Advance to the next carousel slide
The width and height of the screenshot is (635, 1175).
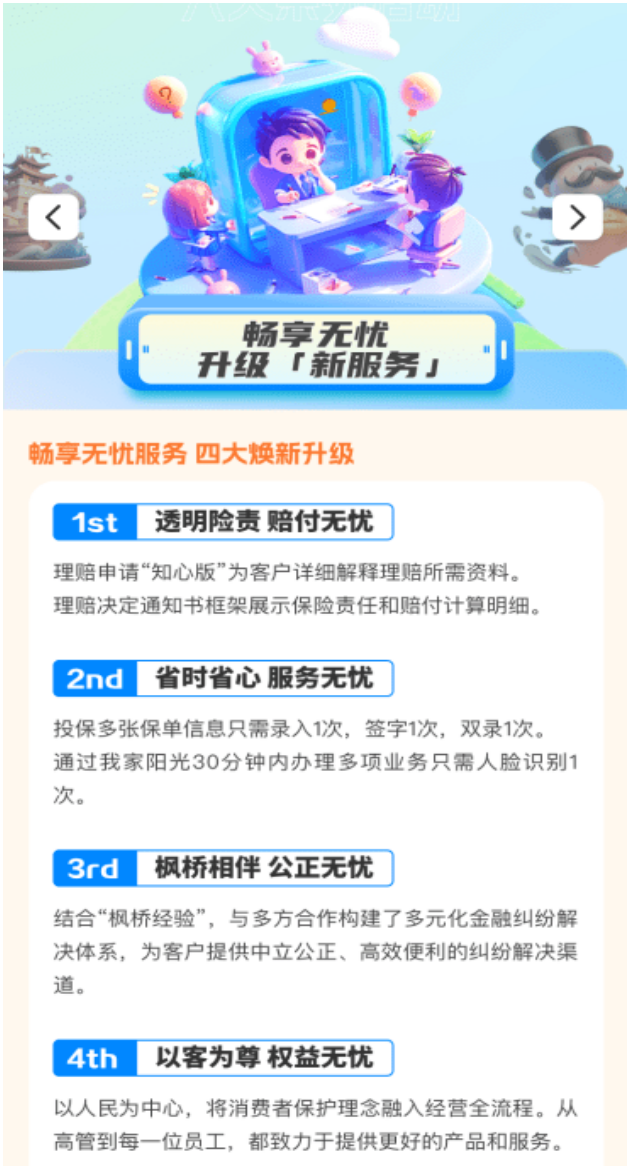(x=577, y=217)
